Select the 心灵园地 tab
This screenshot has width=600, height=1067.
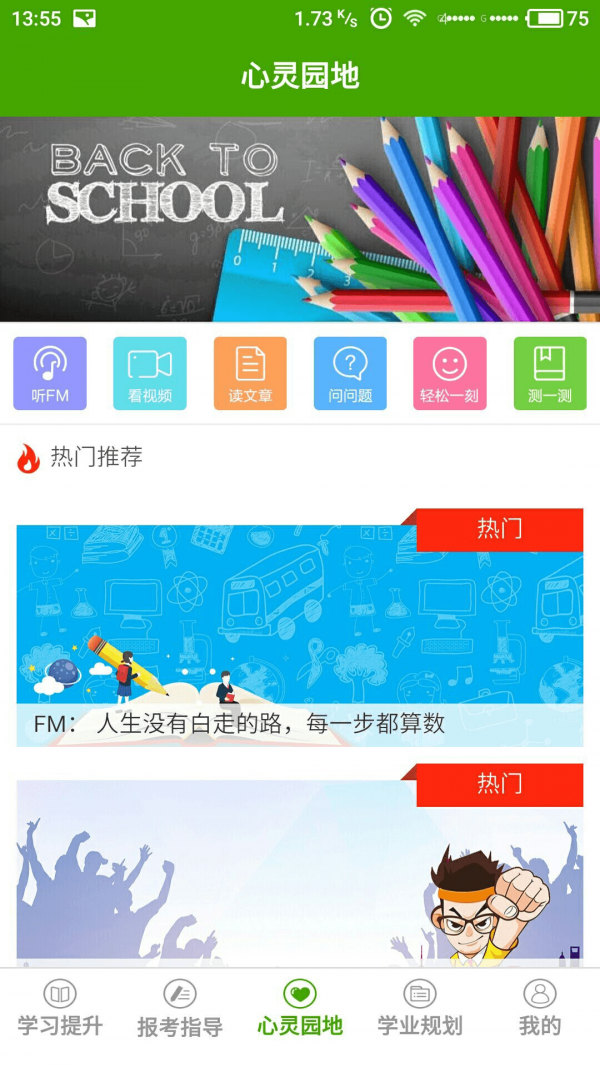tap(300, 1008)
